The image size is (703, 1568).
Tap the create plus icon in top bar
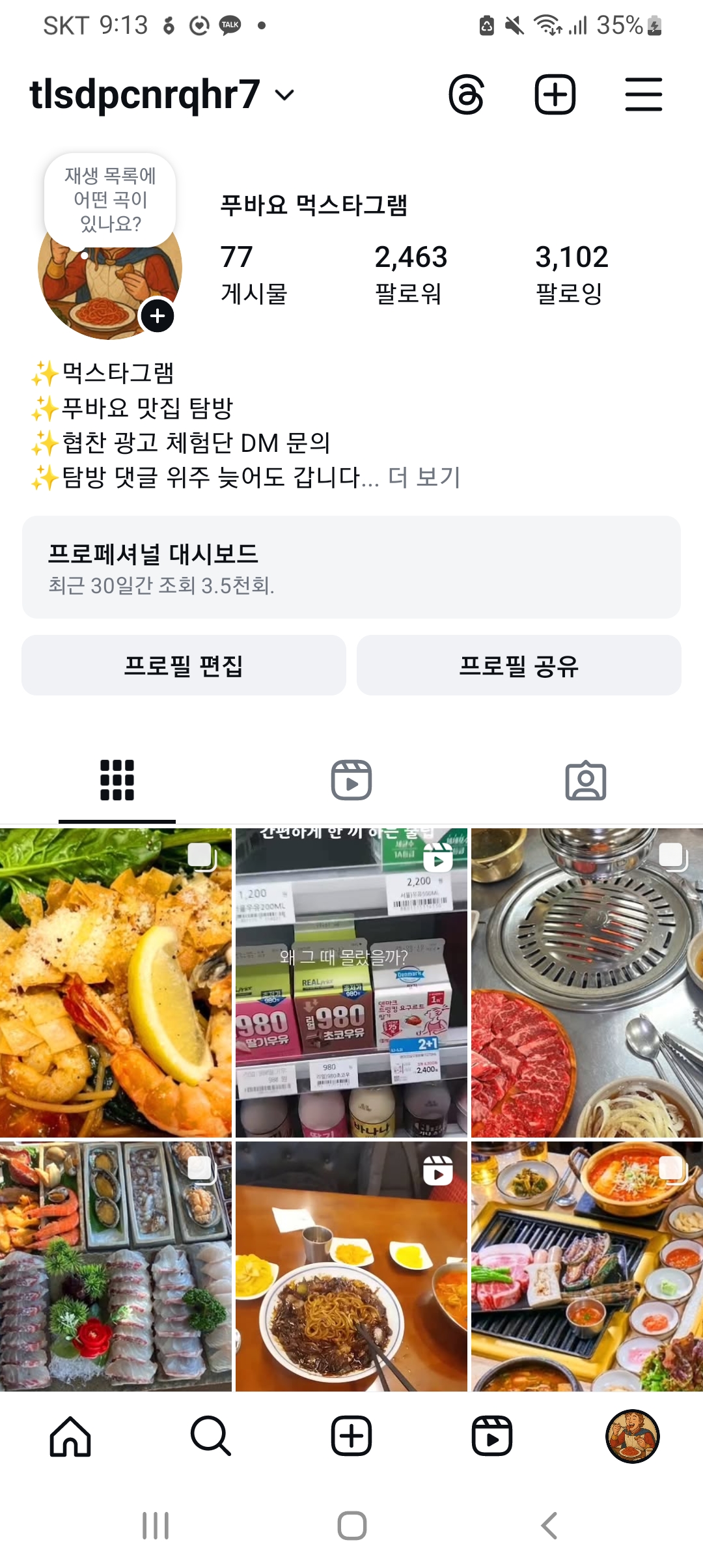(x=555, y=95)
